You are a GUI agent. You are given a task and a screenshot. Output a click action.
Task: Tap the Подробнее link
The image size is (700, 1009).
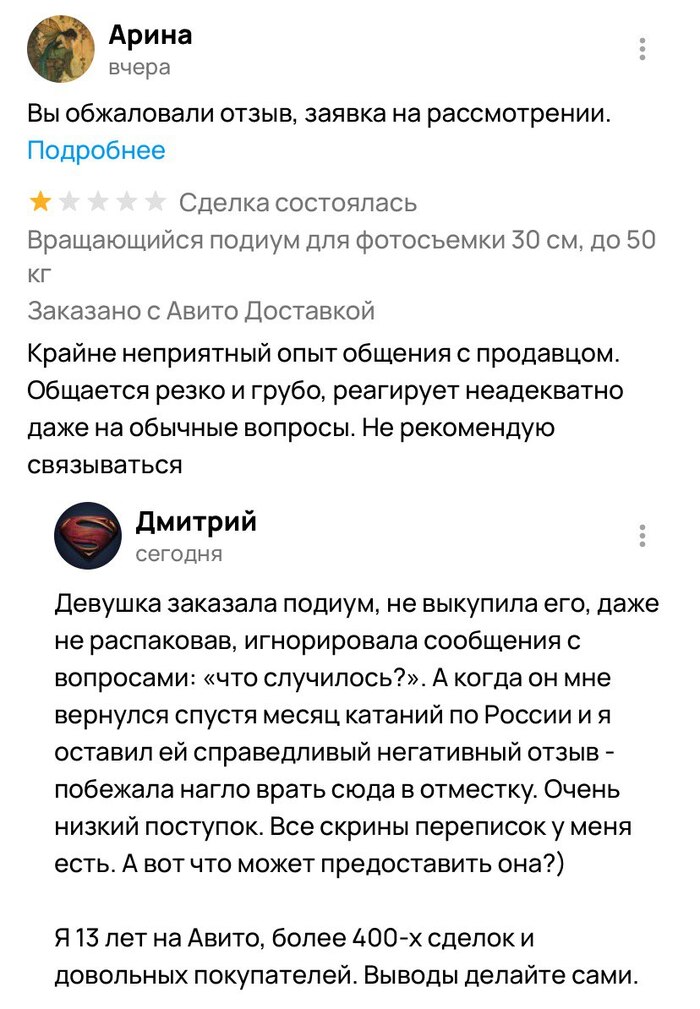[x=96, y=151]
